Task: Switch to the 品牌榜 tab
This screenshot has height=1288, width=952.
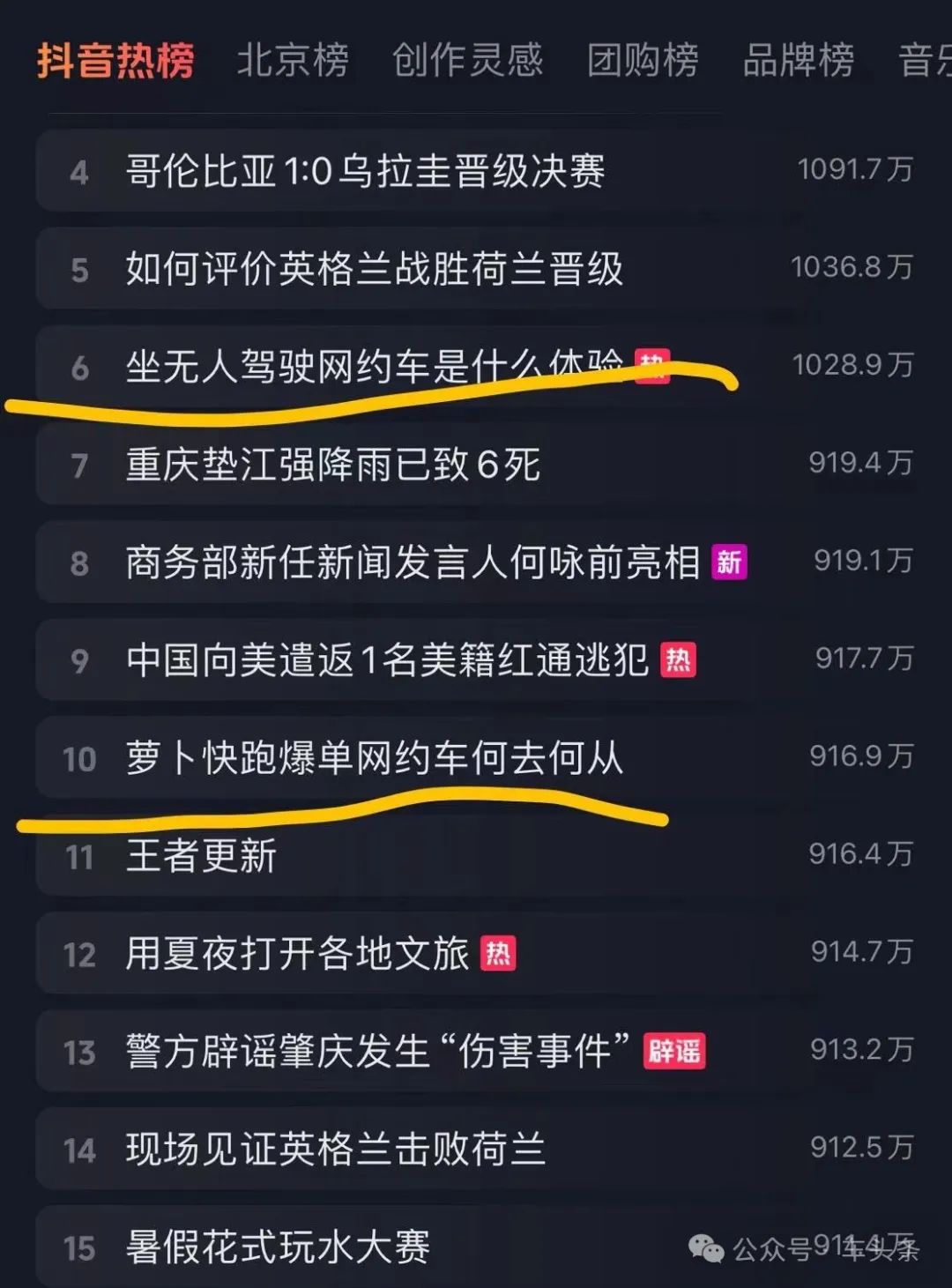Action: [x=798, y=61]
